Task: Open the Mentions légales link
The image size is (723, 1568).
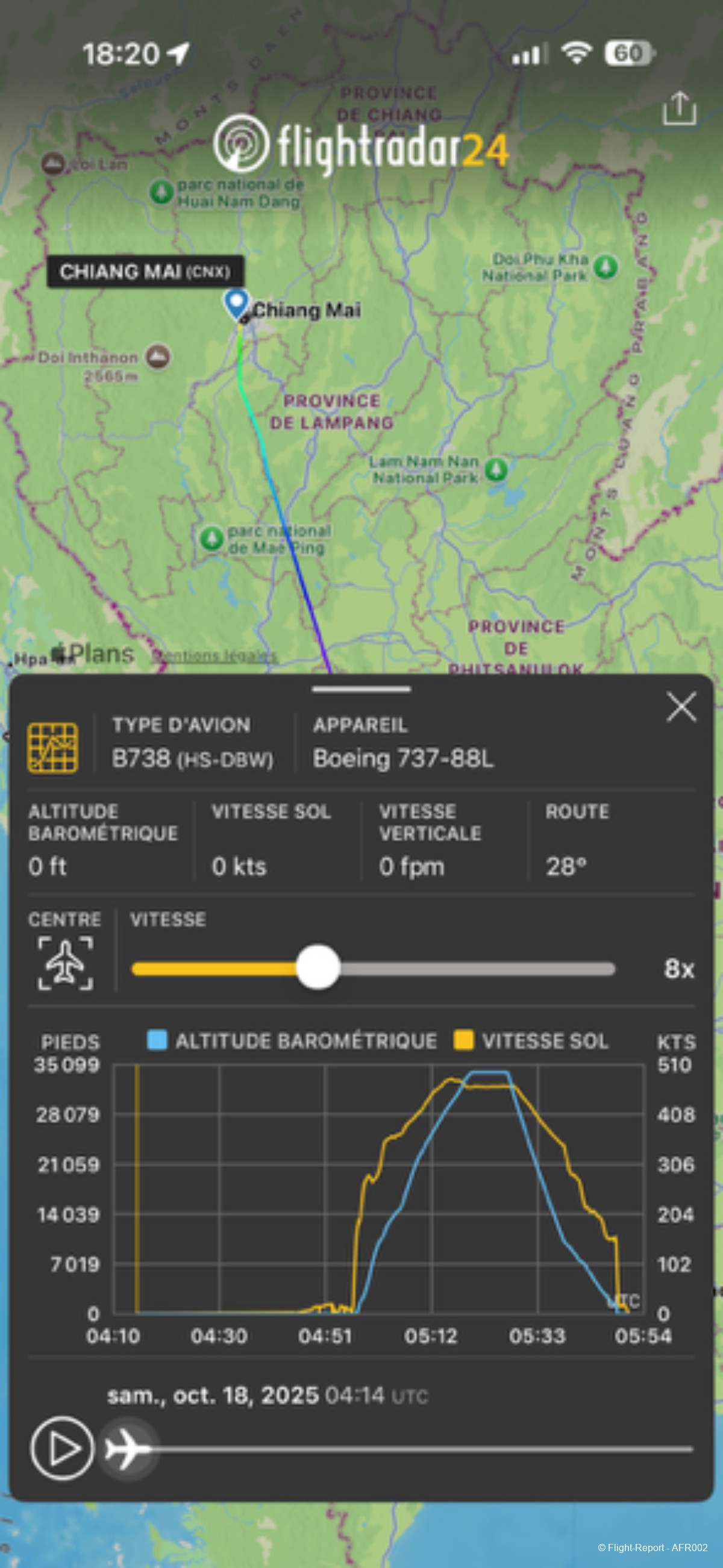Action: (x=214, y=655)
